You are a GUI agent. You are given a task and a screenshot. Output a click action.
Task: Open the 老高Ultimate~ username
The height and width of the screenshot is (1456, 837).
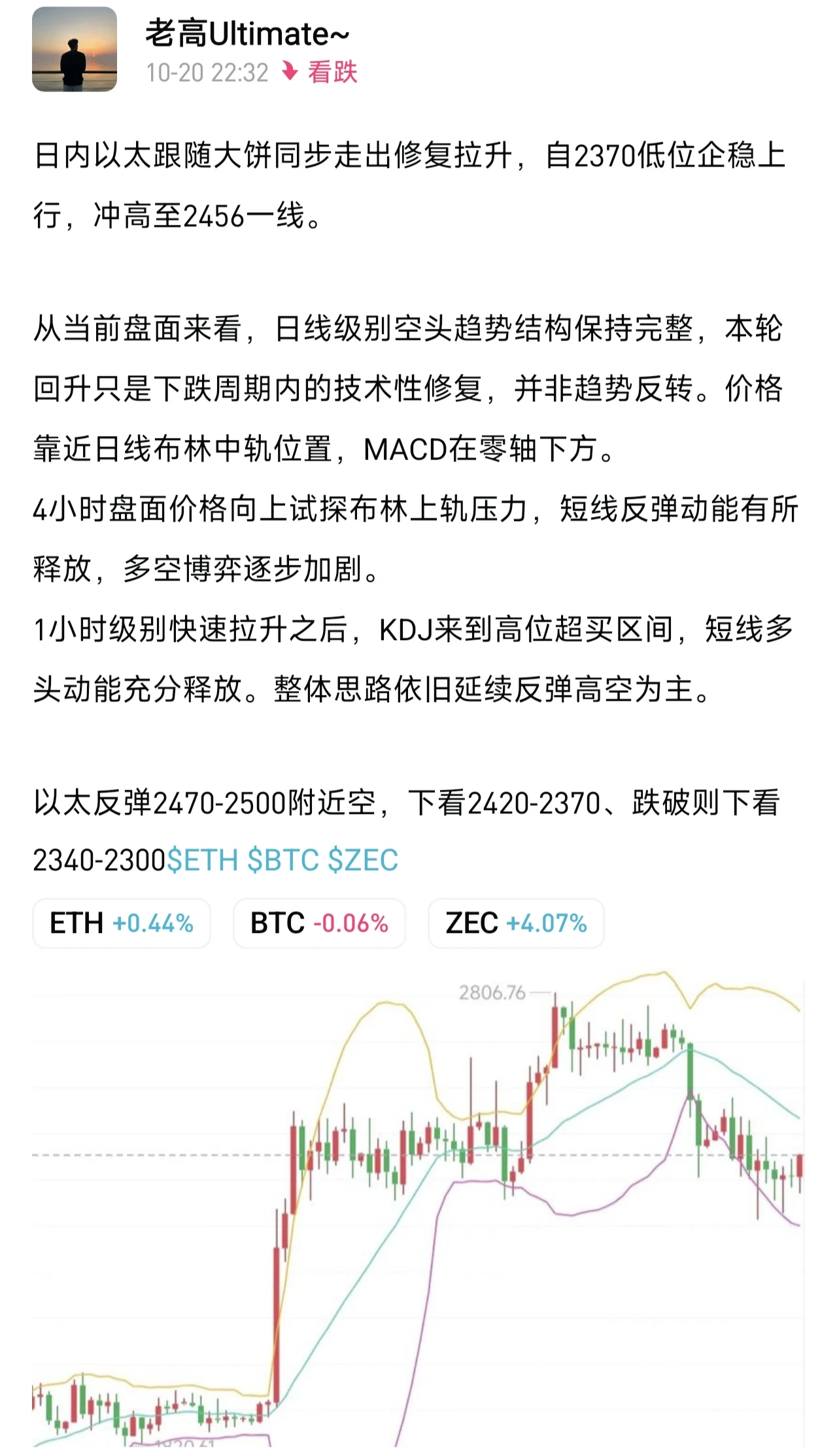(247, 34)
